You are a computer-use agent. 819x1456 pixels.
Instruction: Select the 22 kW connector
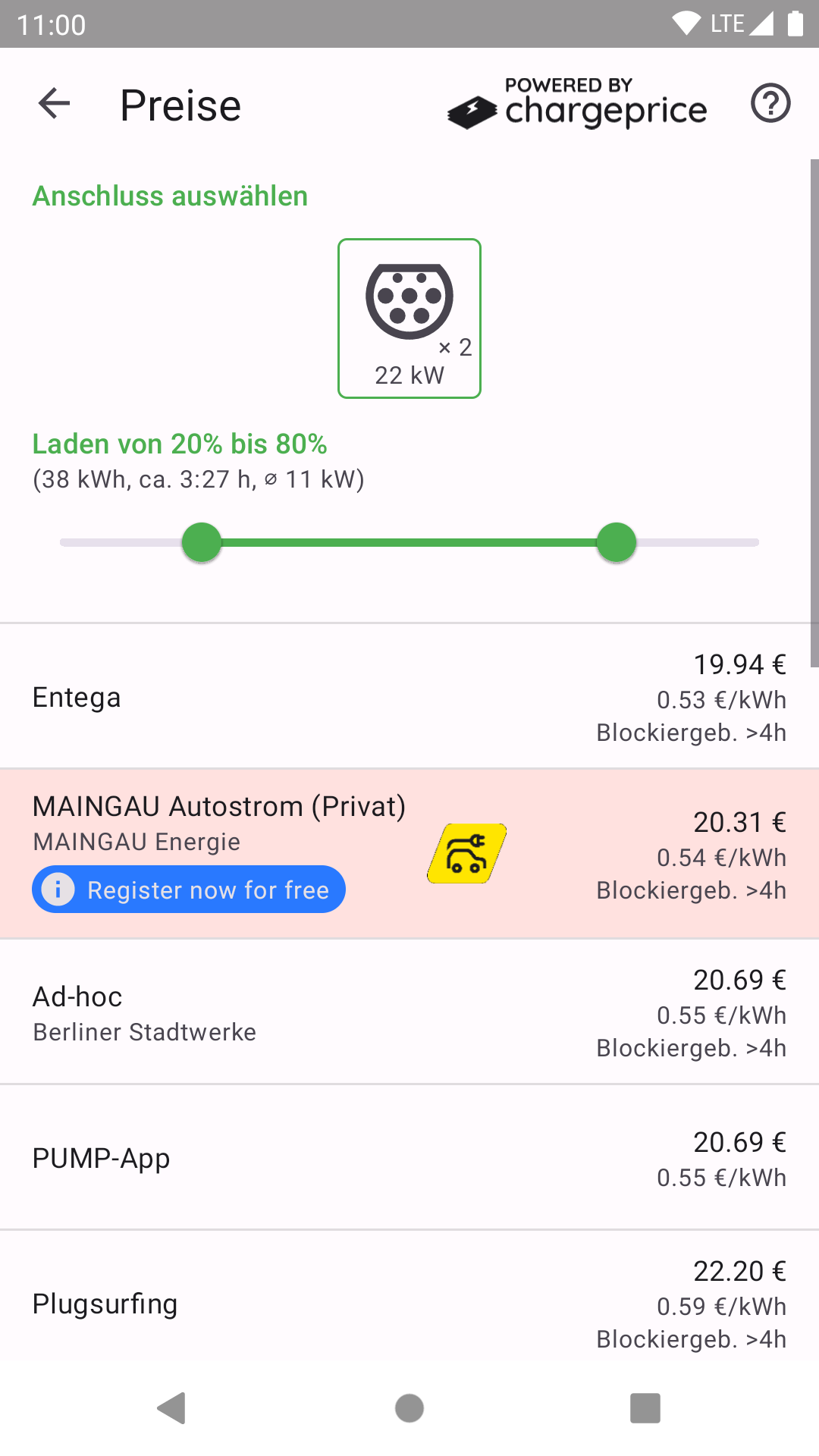[409, 318]
